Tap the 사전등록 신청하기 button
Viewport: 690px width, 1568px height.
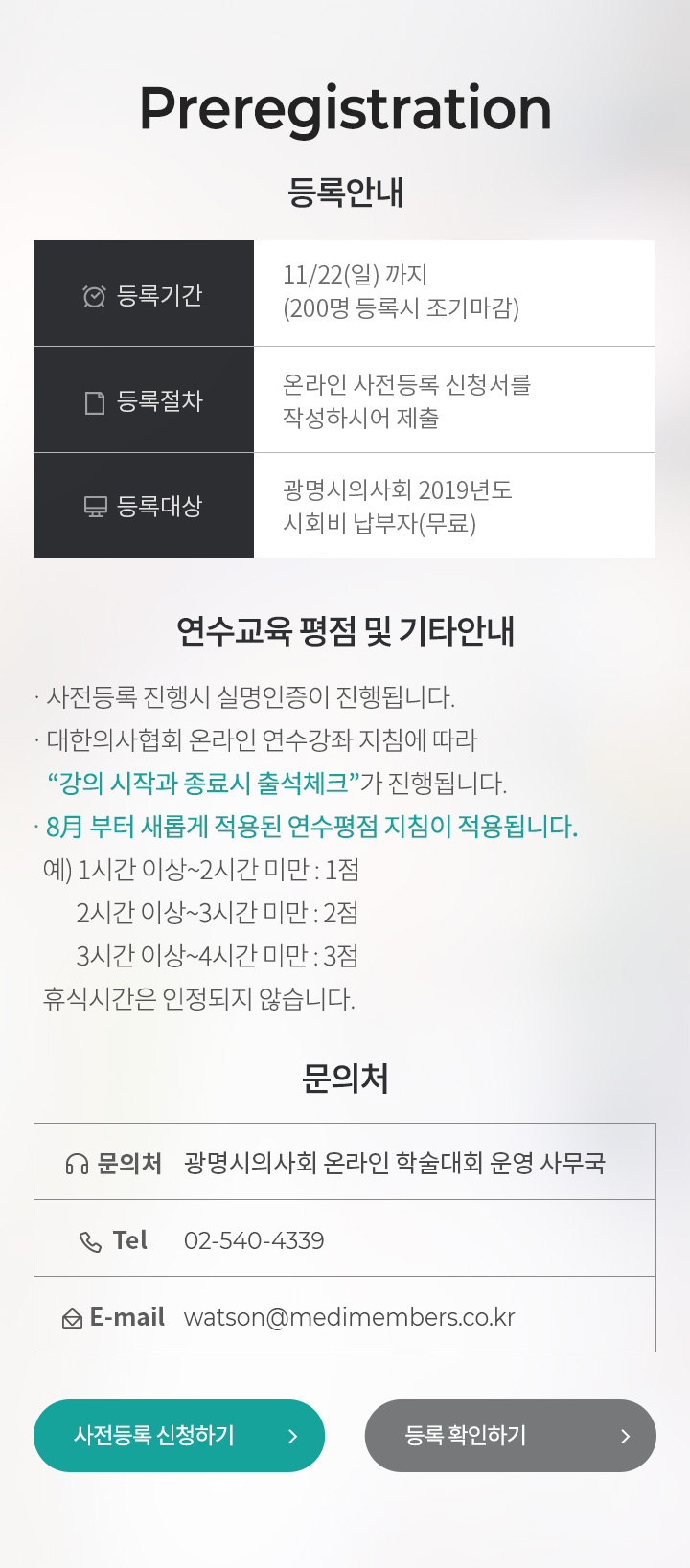tap(179, 1435)
